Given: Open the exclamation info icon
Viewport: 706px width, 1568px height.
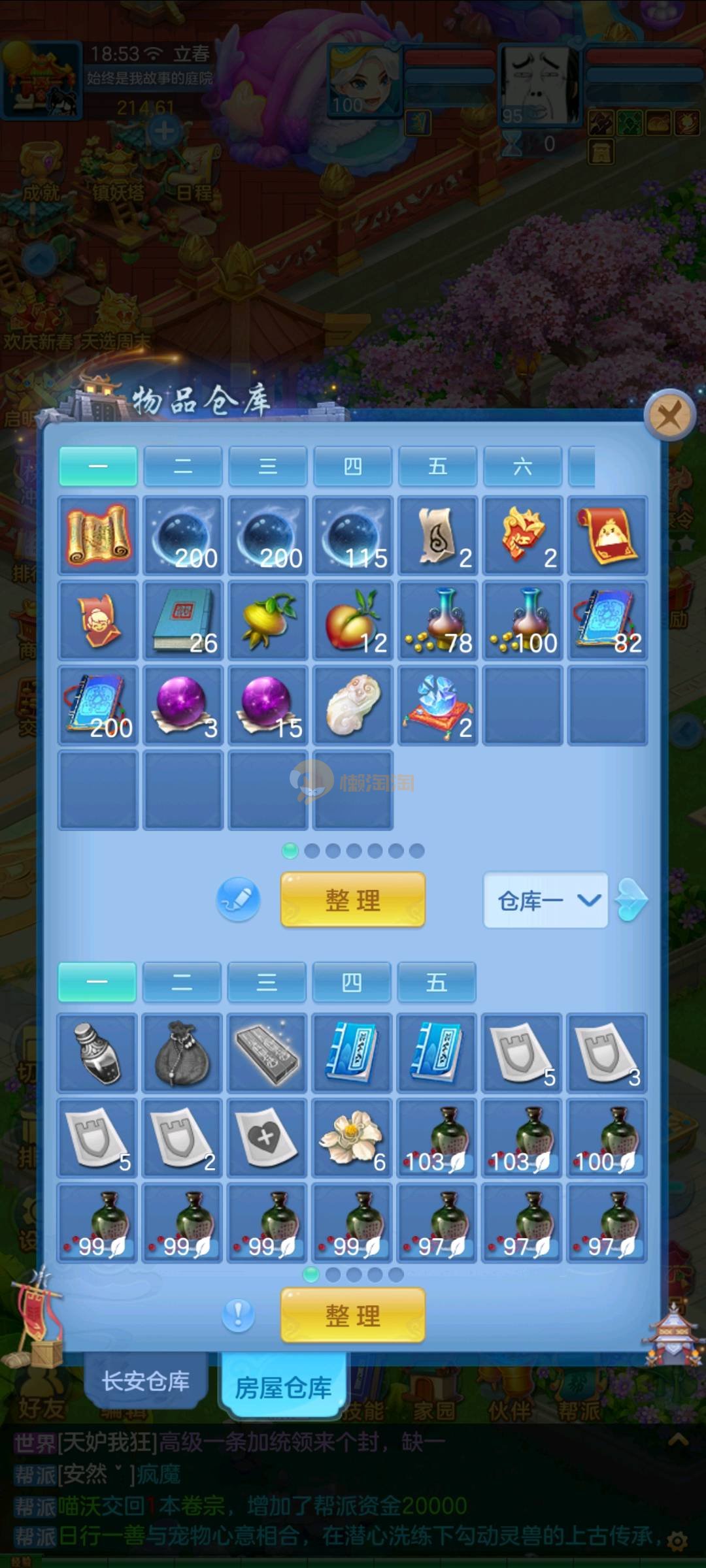Looking at the screenshot, I should click(x=238, y=1315).
